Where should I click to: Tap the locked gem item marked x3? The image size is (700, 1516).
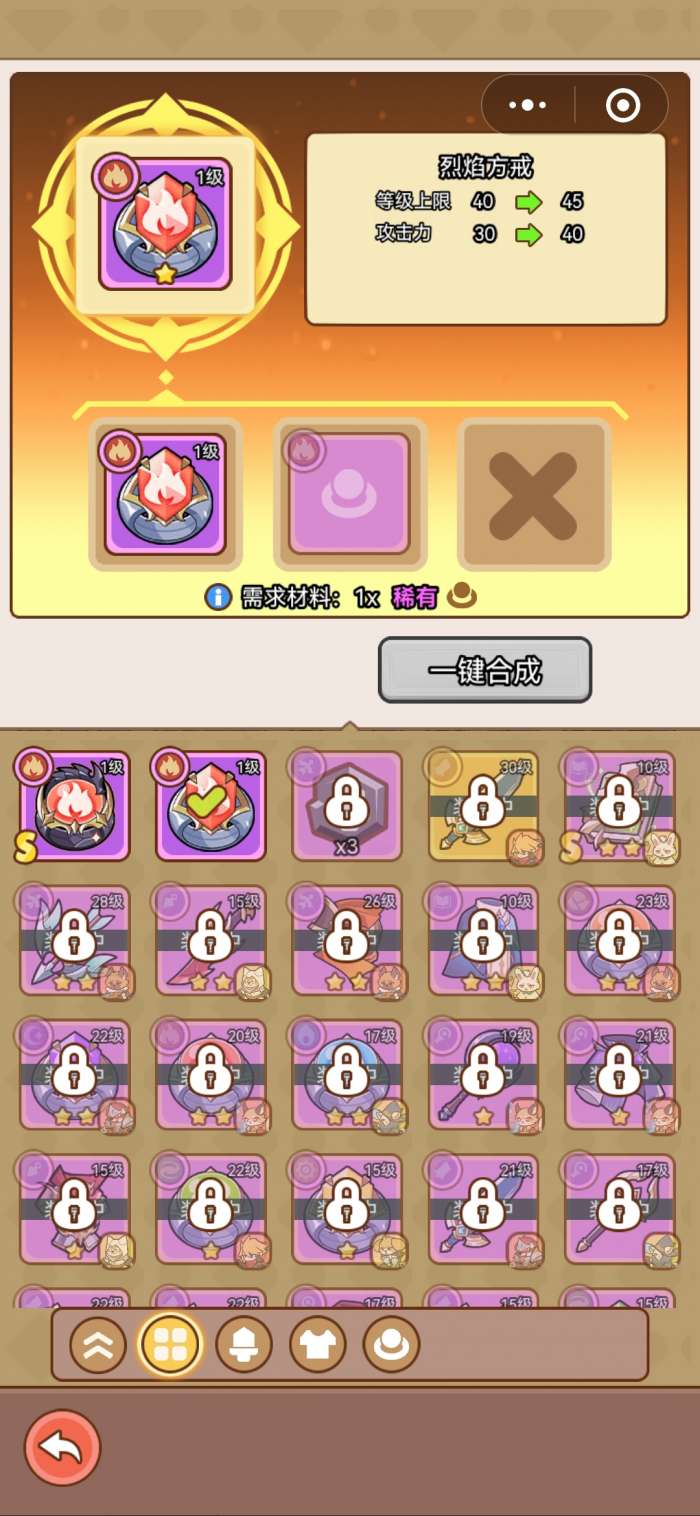(x=346, y=806)
